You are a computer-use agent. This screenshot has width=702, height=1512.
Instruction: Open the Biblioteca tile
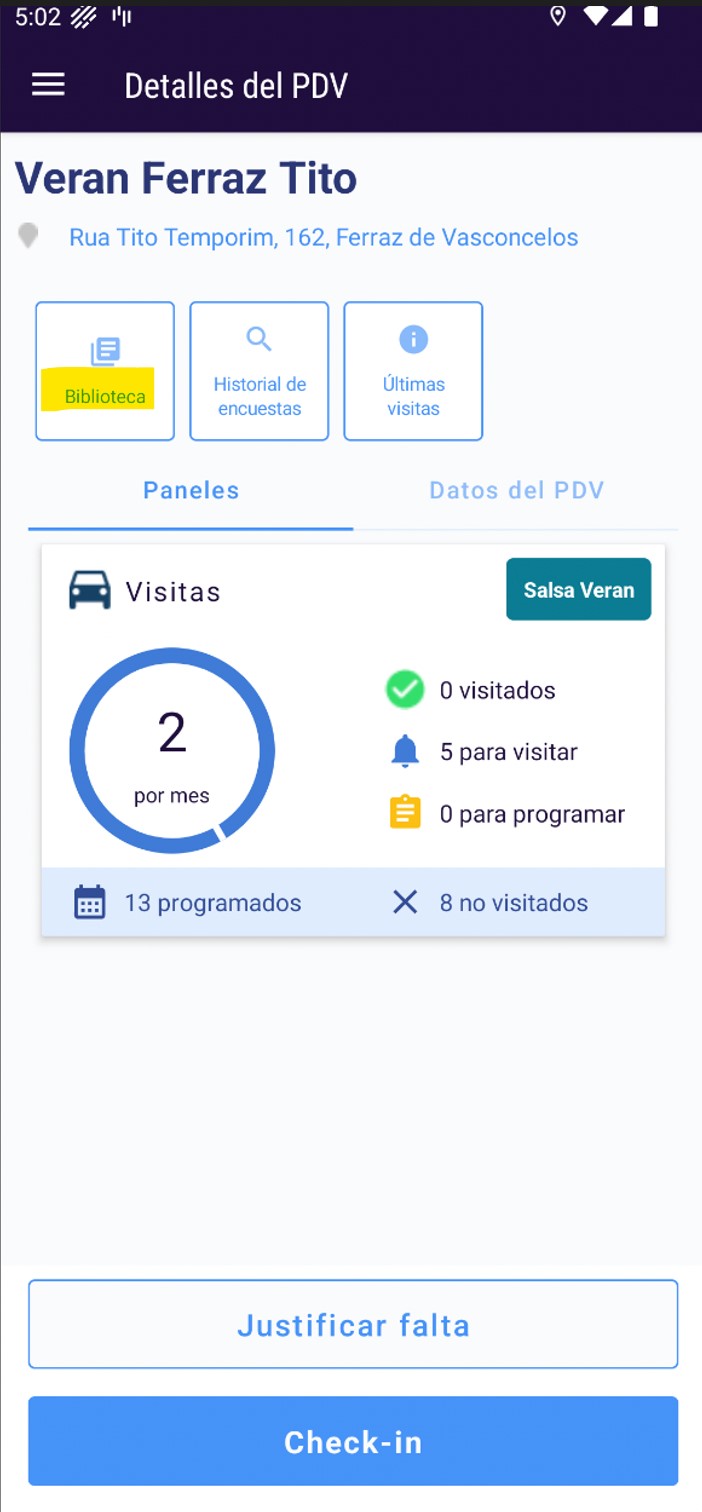(105, 371)
